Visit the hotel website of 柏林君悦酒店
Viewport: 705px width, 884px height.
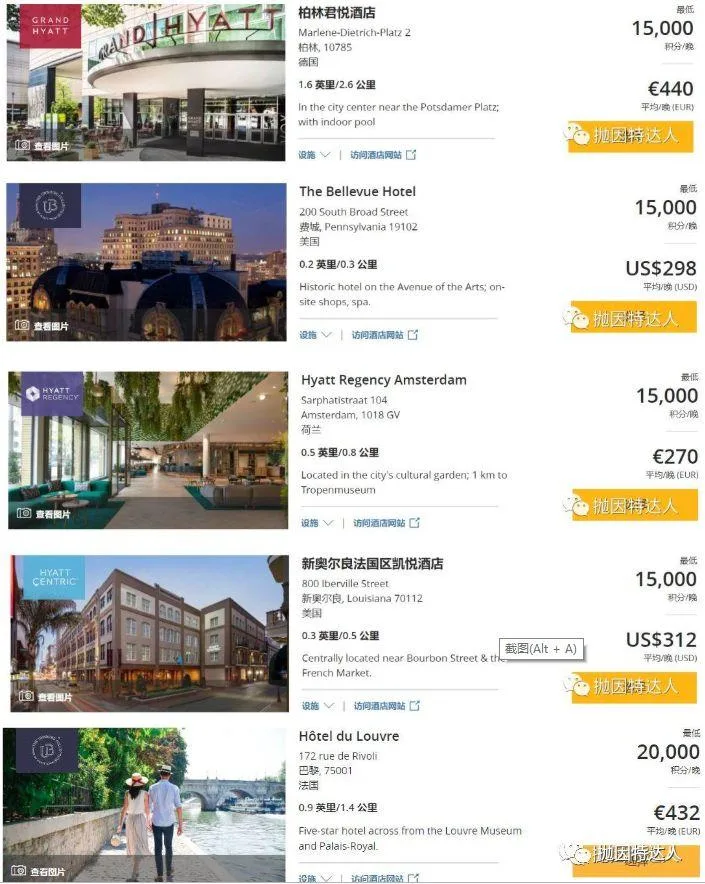tap(382, 155)
